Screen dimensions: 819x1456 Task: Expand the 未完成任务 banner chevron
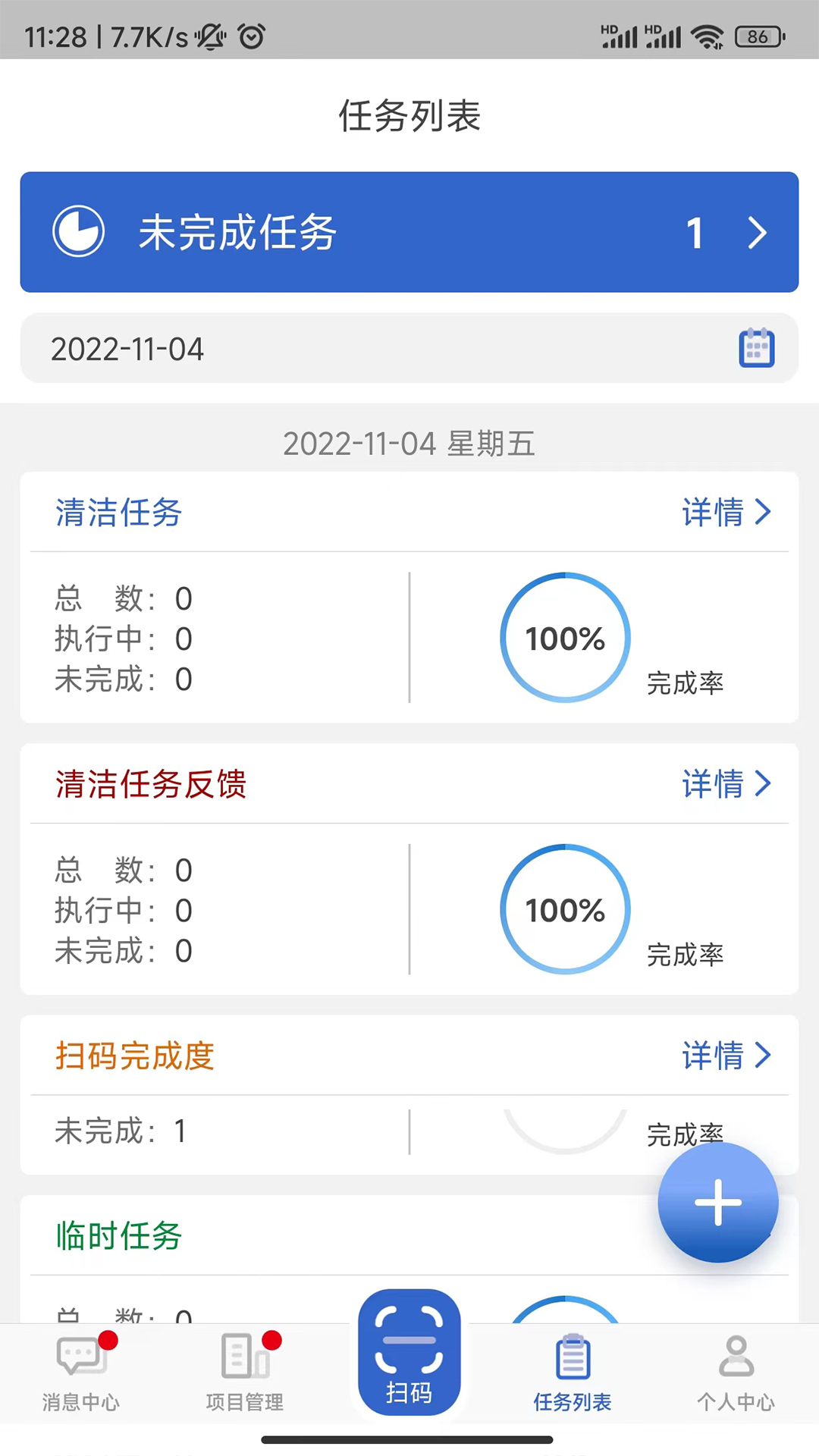(x=756, y=233)
